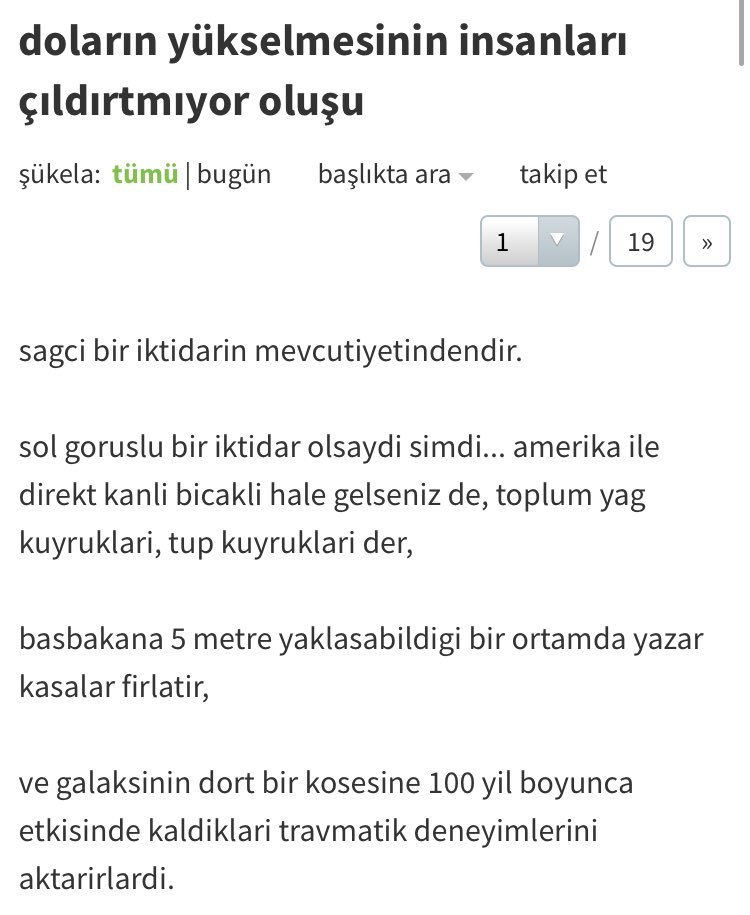Open the page number selector

coord(529,242)
